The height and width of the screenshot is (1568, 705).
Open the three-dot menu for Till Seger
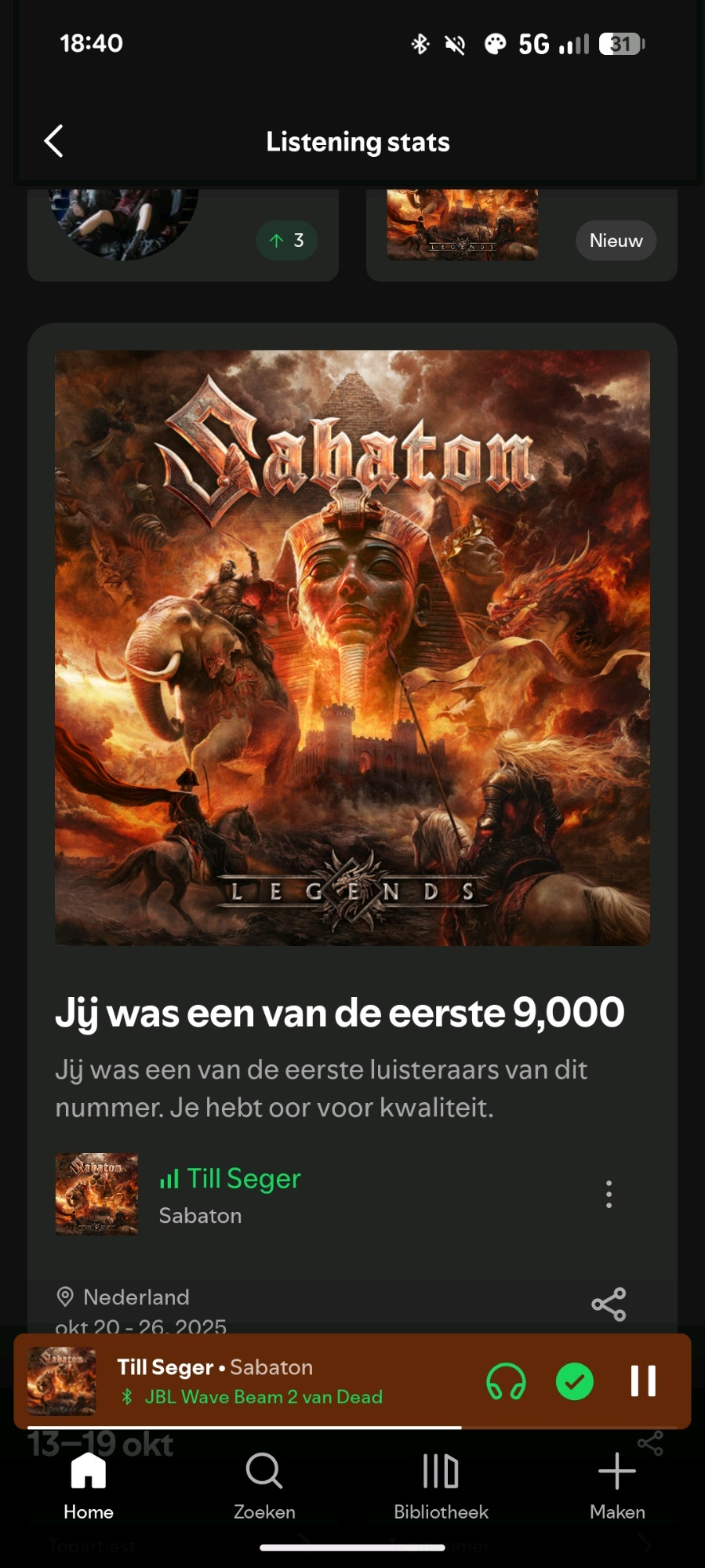(609, 1194)
